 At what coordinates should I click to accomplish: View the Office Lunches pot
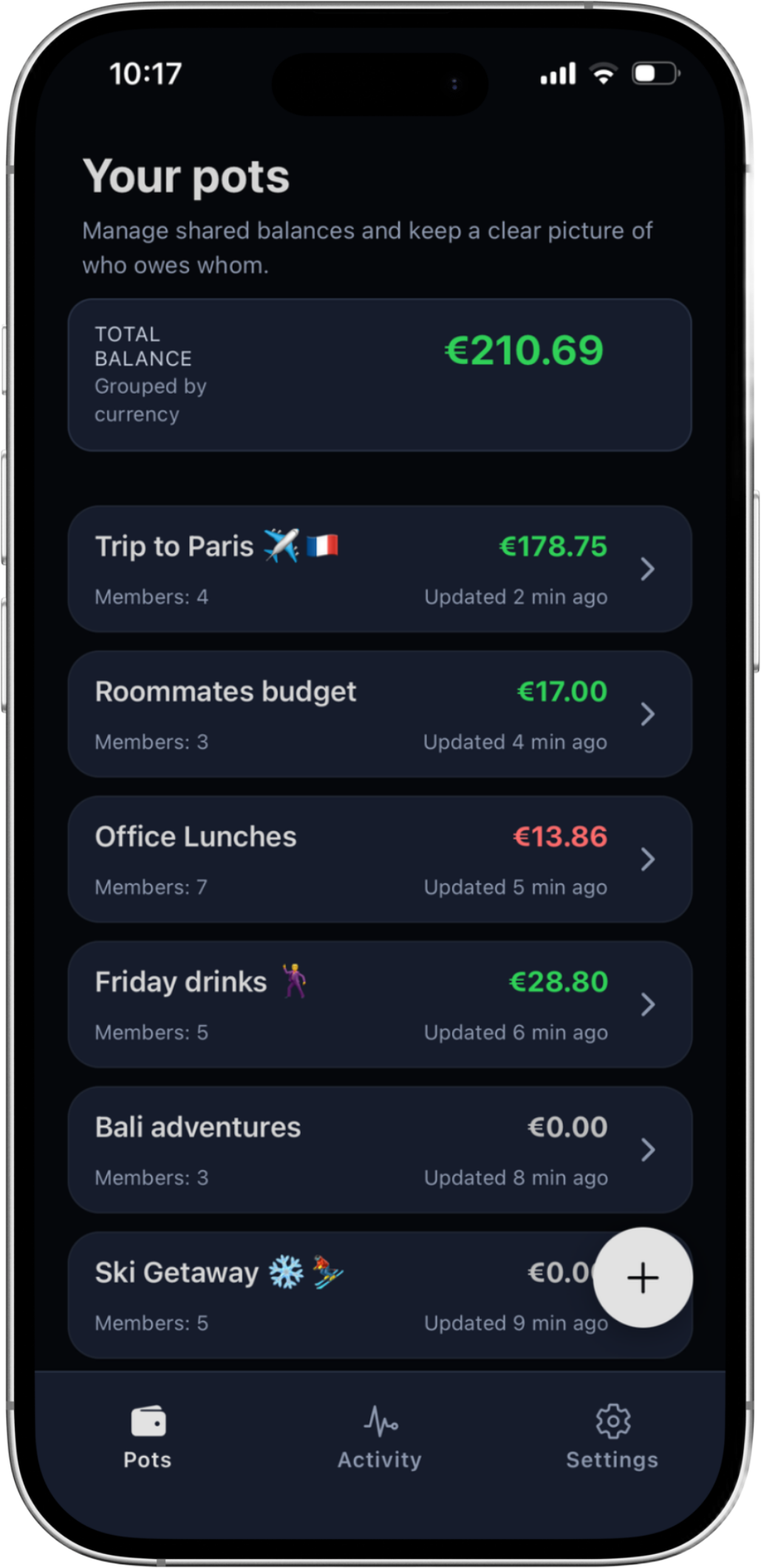tap(379, 859)
